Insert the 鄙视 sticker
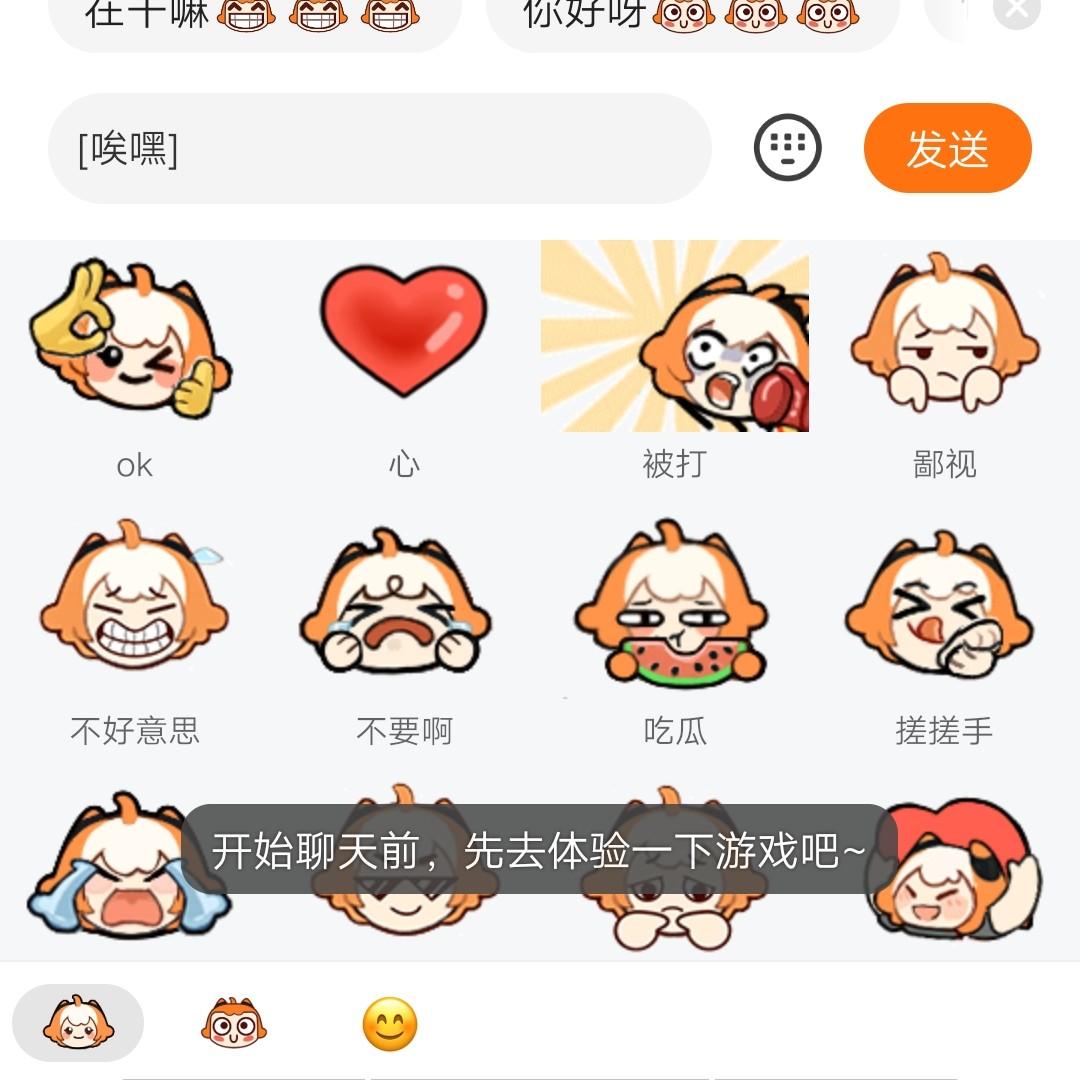Image resolution: width=1080 pixels, height=1080 pixels. coord(945,338)
